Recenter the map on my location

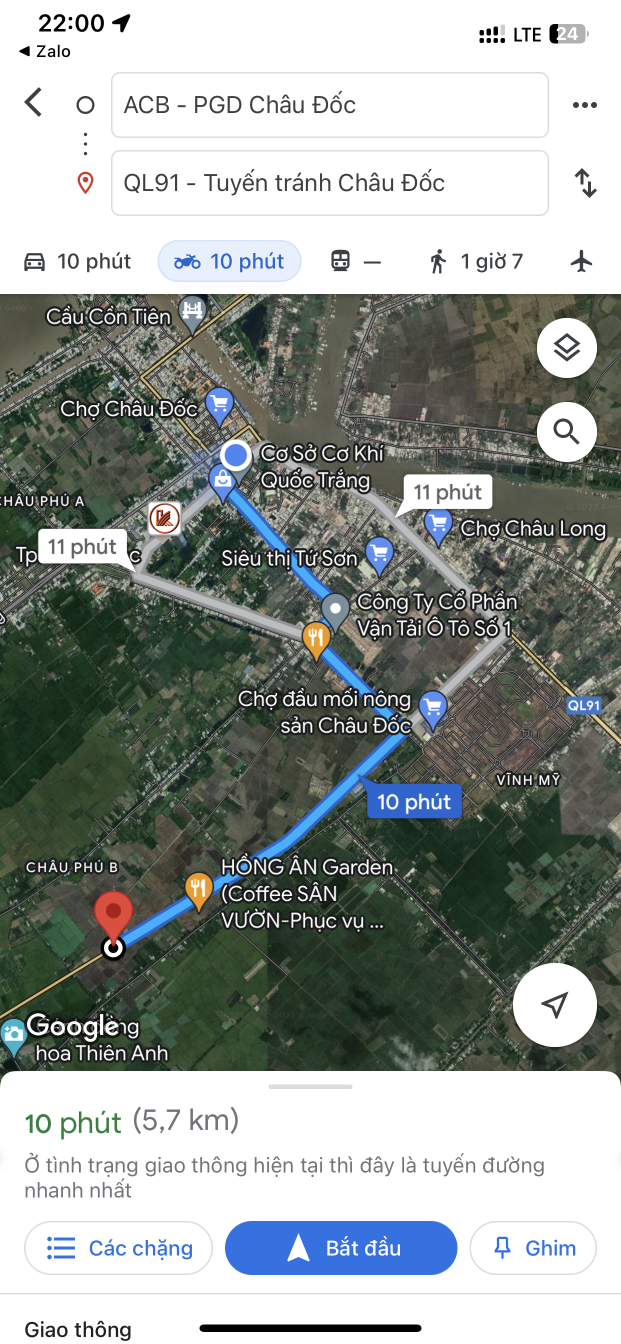pos(555,1005)
